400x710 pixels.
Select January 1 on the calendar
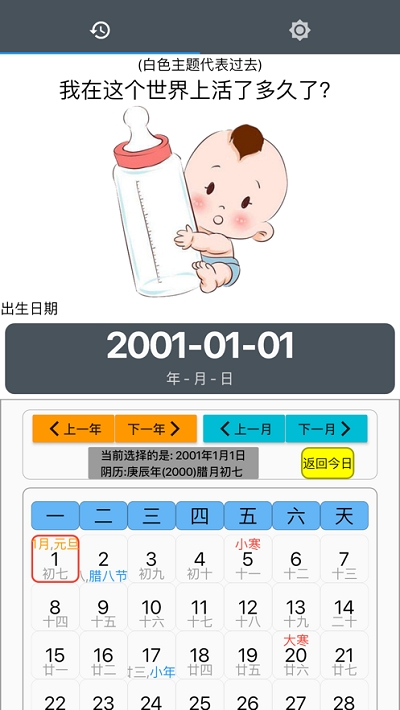[55, 559]
